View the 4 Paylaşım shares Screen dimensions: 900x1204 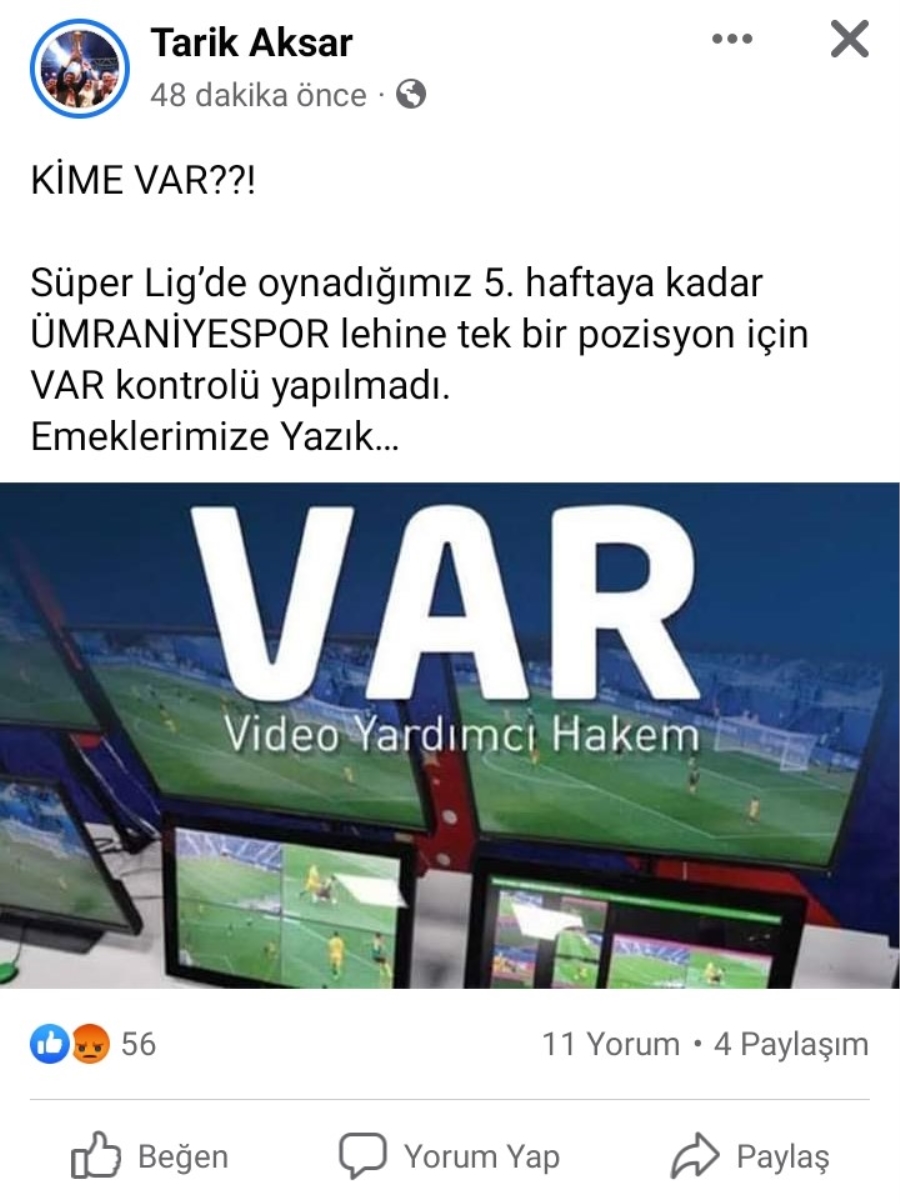(x=790, y=1045)
